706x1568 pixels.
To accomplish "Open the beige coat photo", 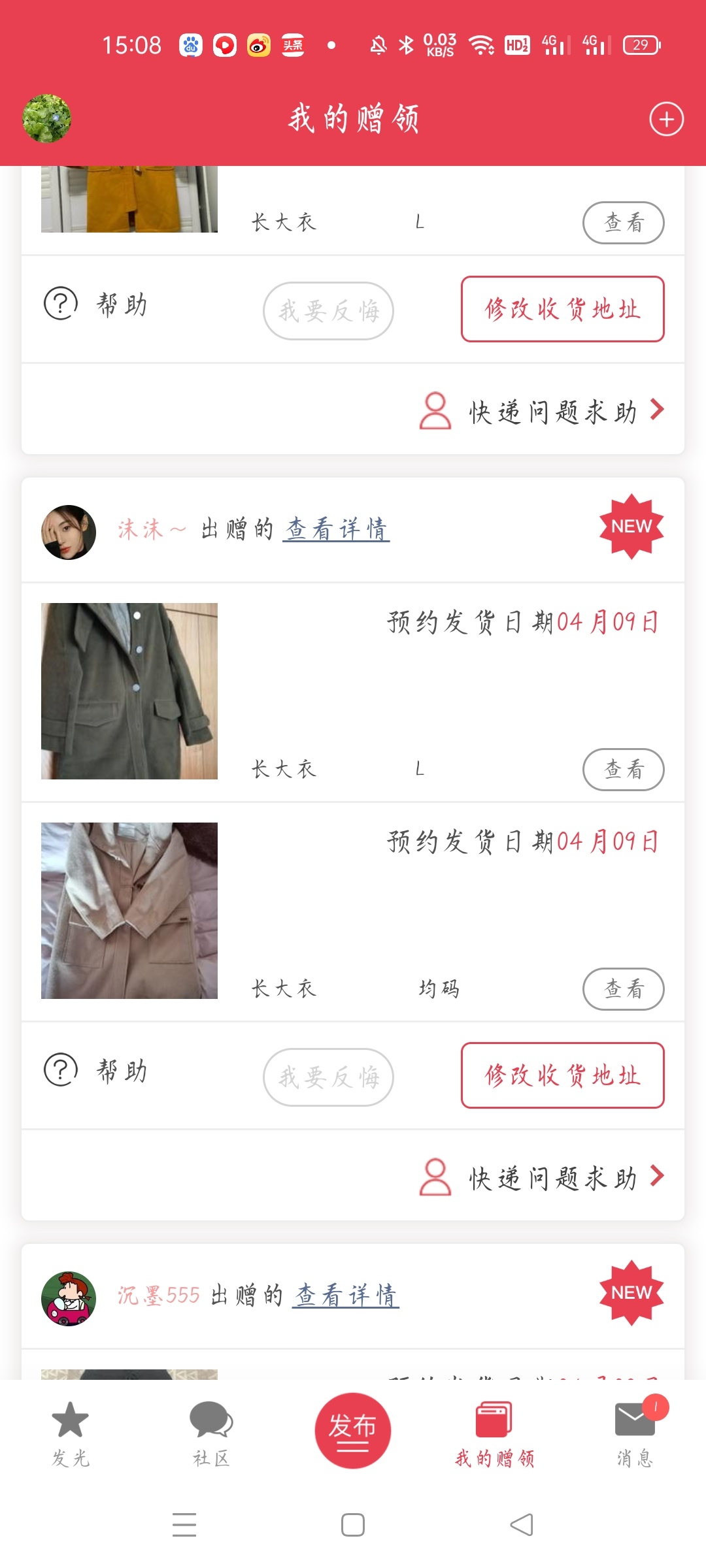I will 129,910.
